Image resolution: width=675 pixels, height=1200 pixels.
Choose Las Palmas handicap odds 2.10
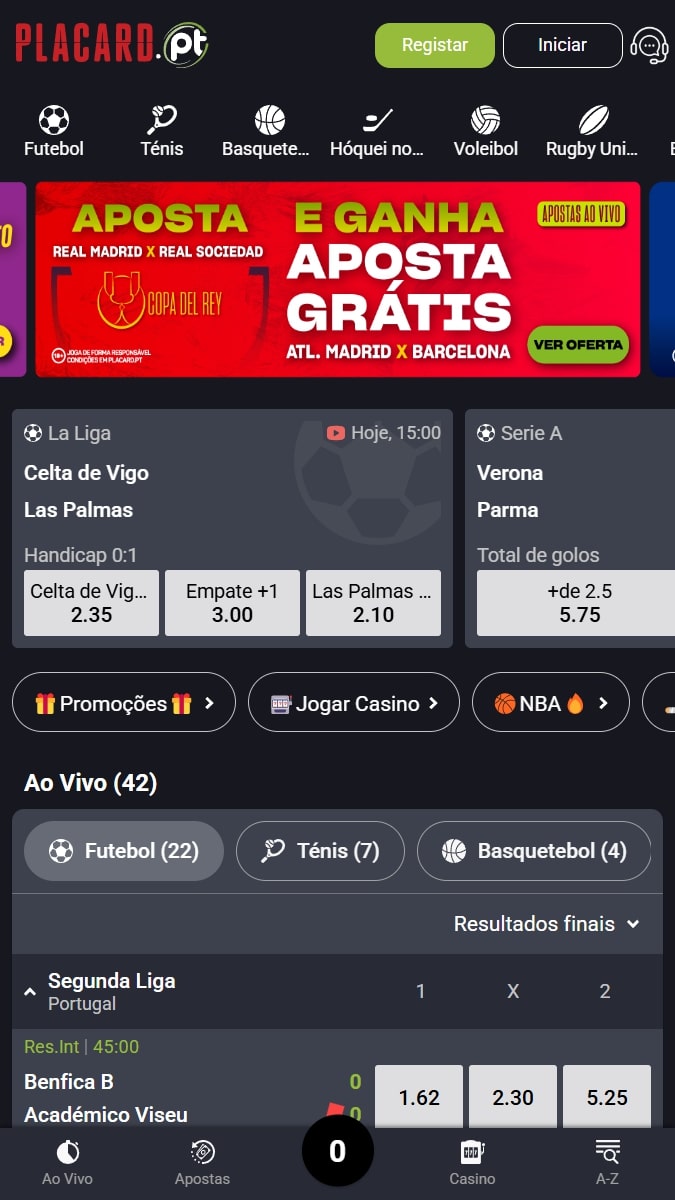(373, 603)
